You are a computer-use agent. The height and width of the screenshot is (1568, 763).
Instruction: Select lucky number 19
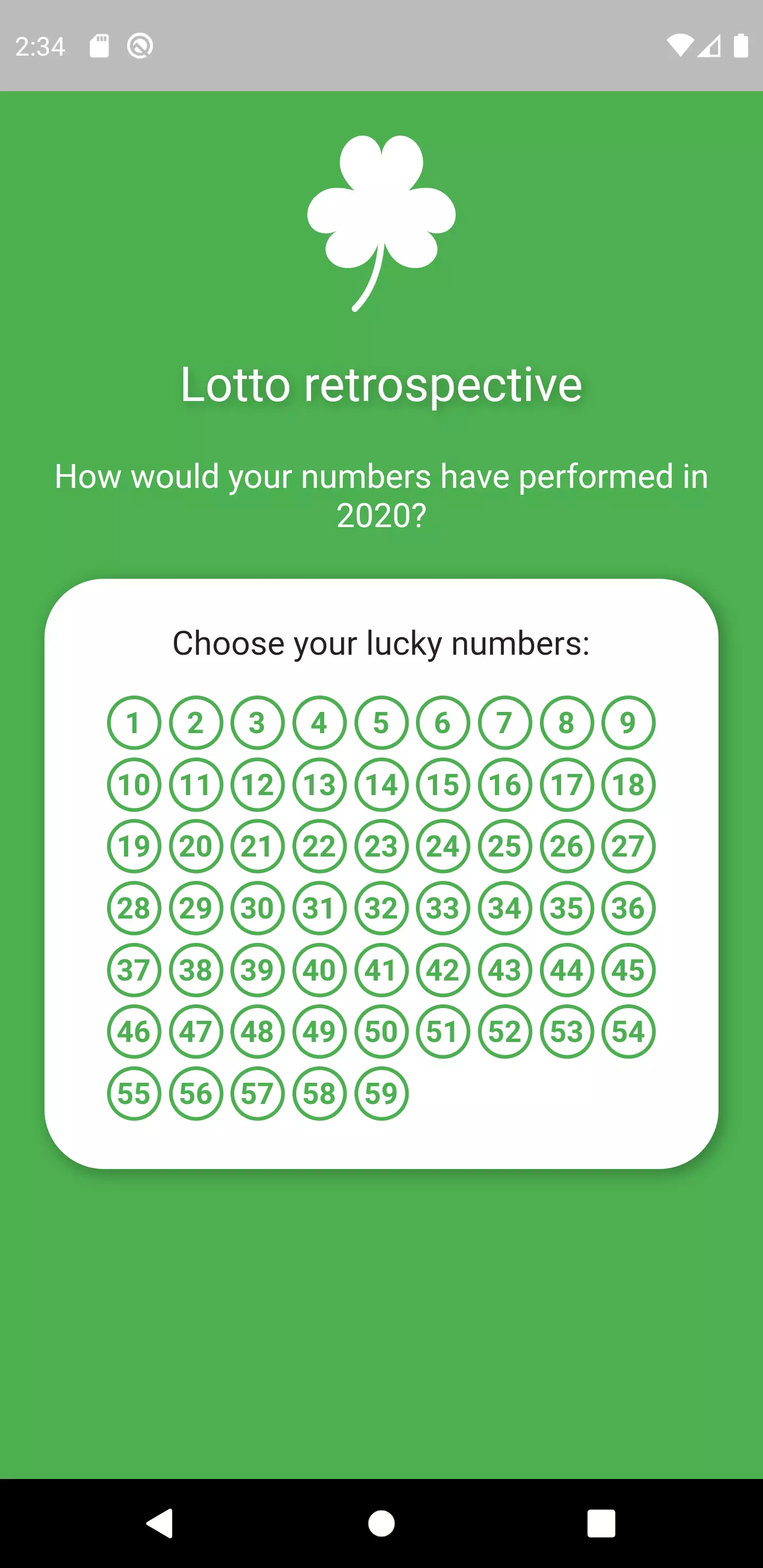(134, 846)
